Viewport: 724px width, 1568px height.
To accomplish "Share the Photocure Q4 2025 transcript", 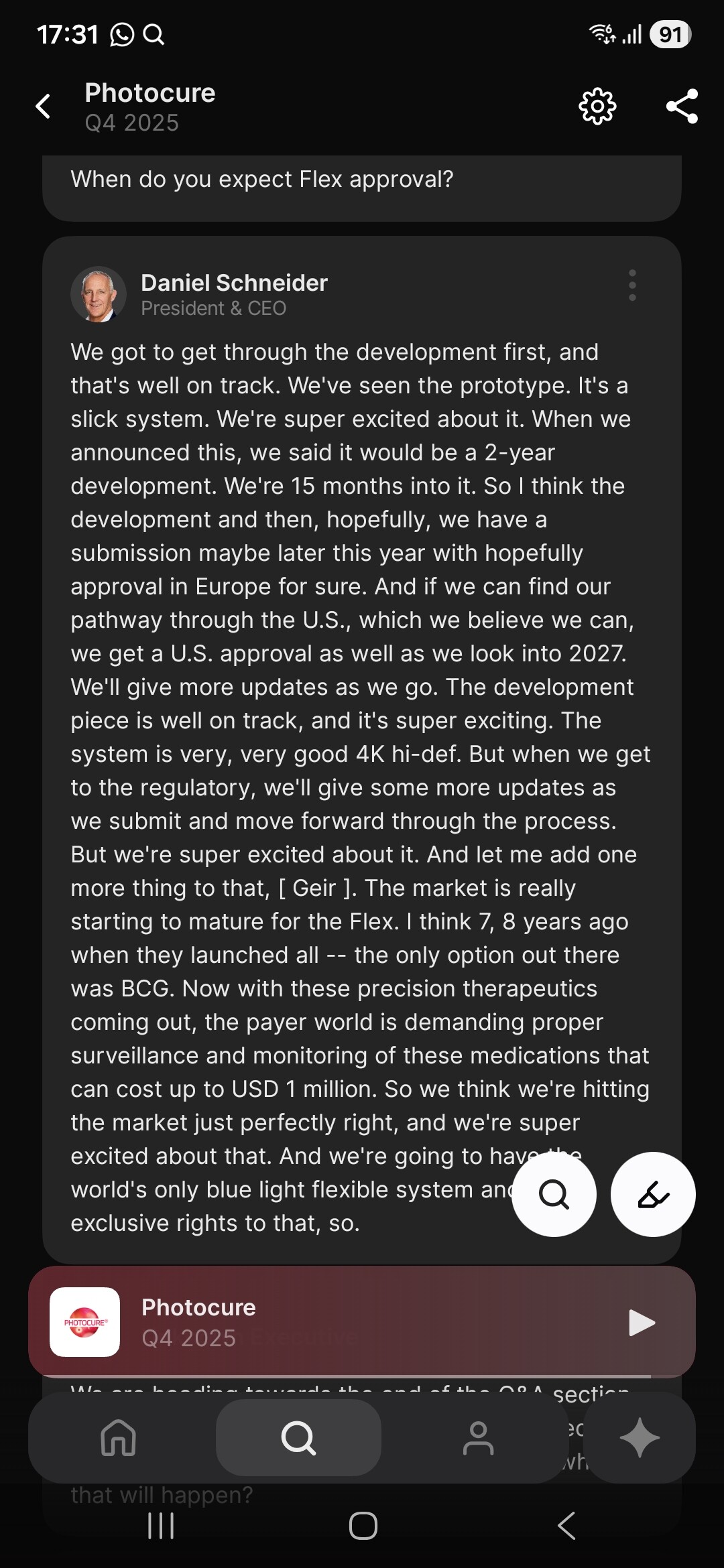I will coord(682,106).
